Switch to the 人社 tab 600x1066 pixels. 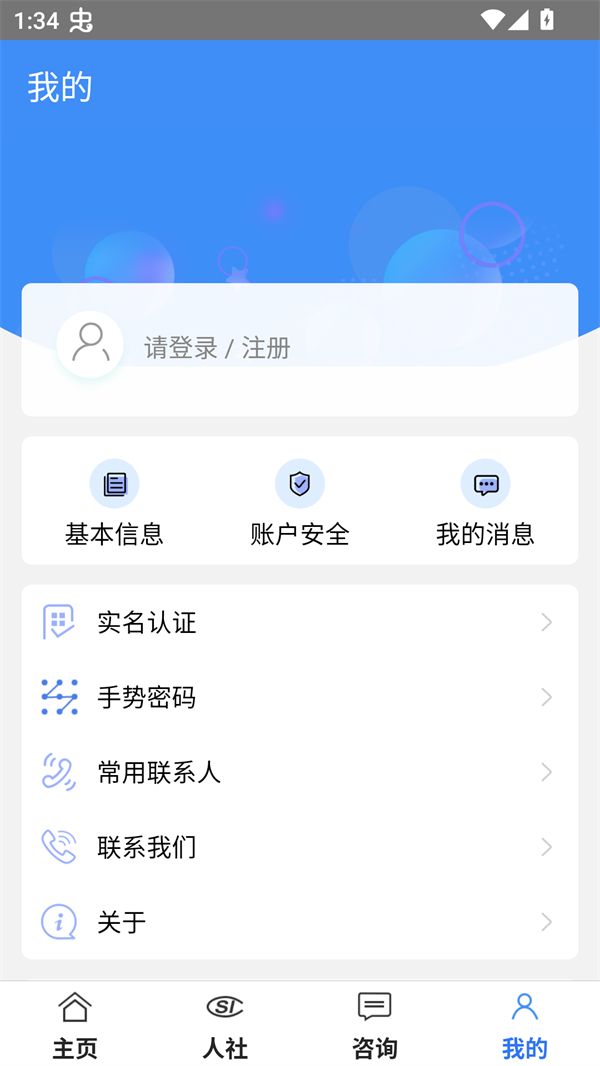click(x=225, y=1025)
